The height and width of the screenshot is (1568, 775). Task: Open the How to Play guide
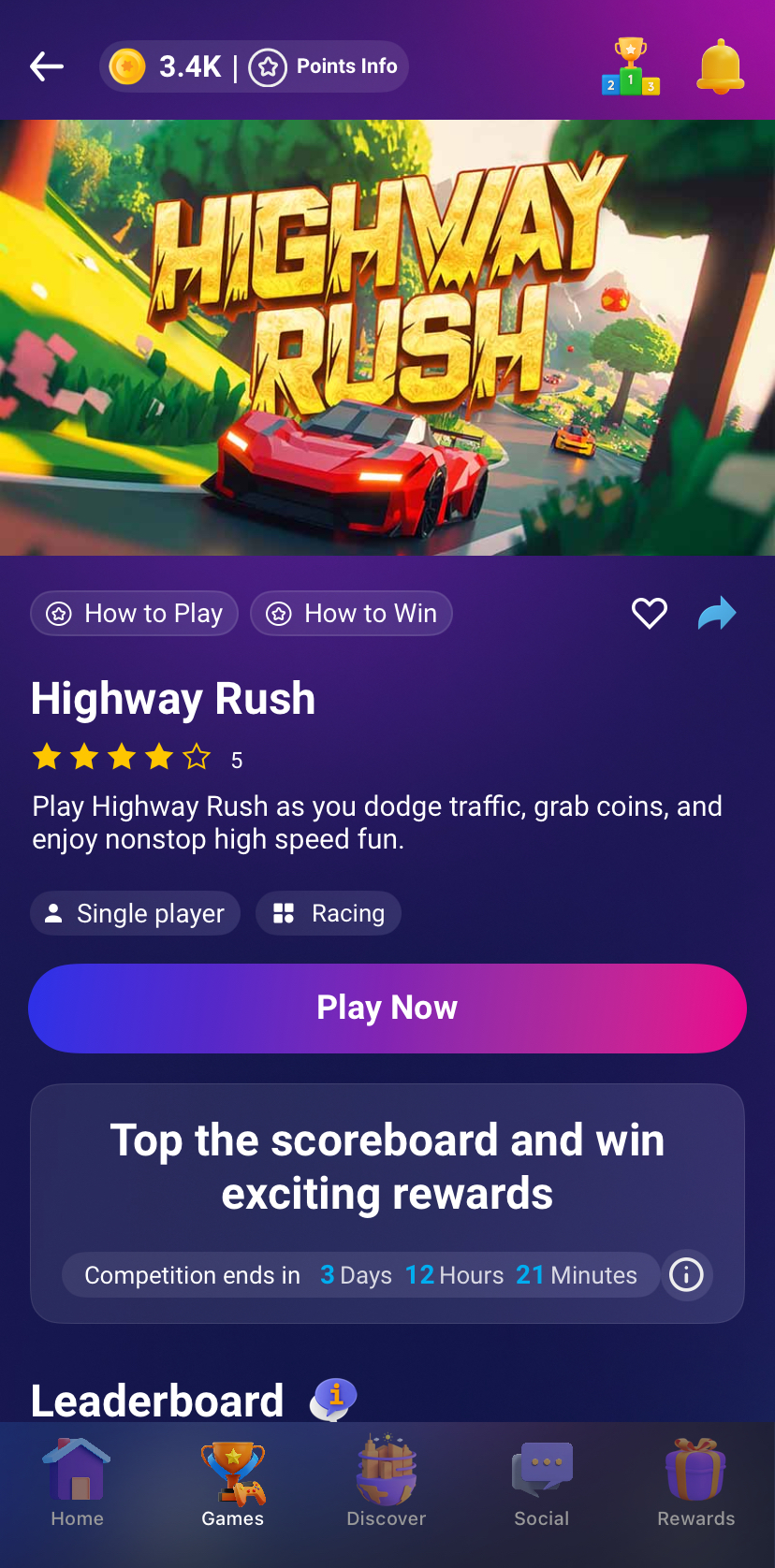[x=135, y=614]
